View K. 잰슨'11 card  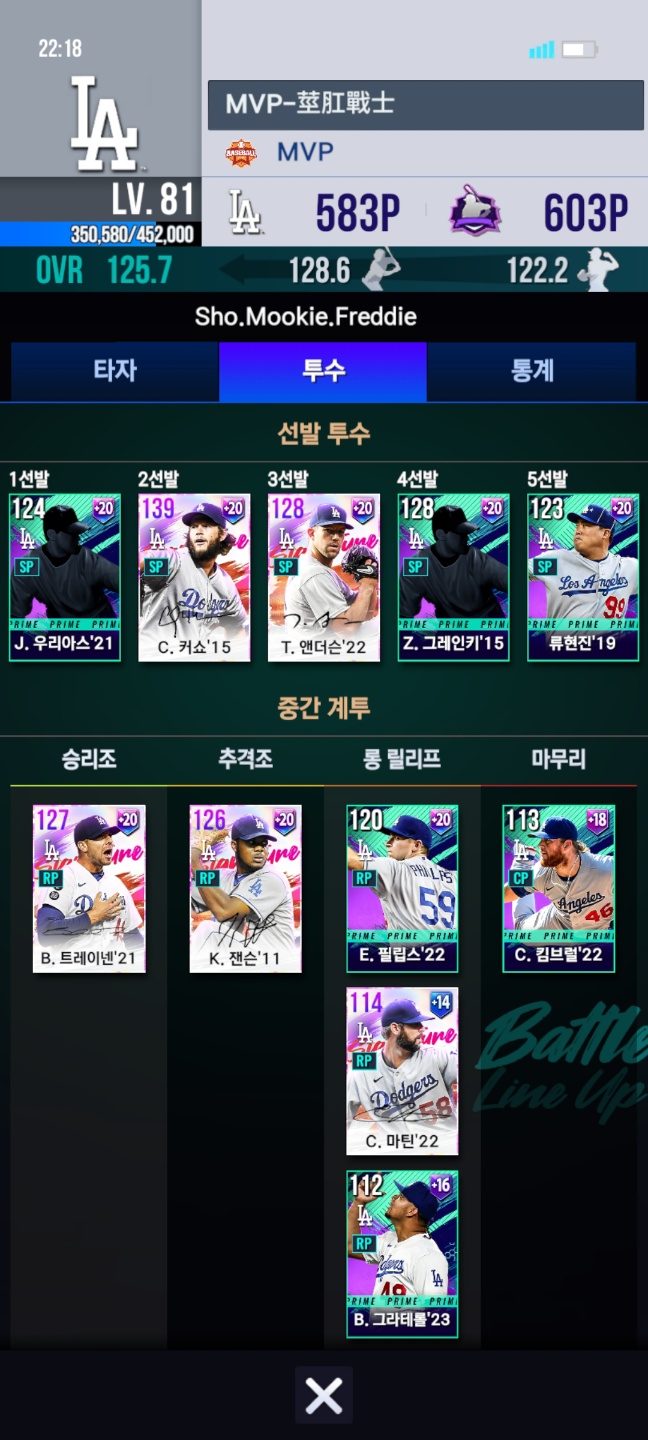(246, 889)
